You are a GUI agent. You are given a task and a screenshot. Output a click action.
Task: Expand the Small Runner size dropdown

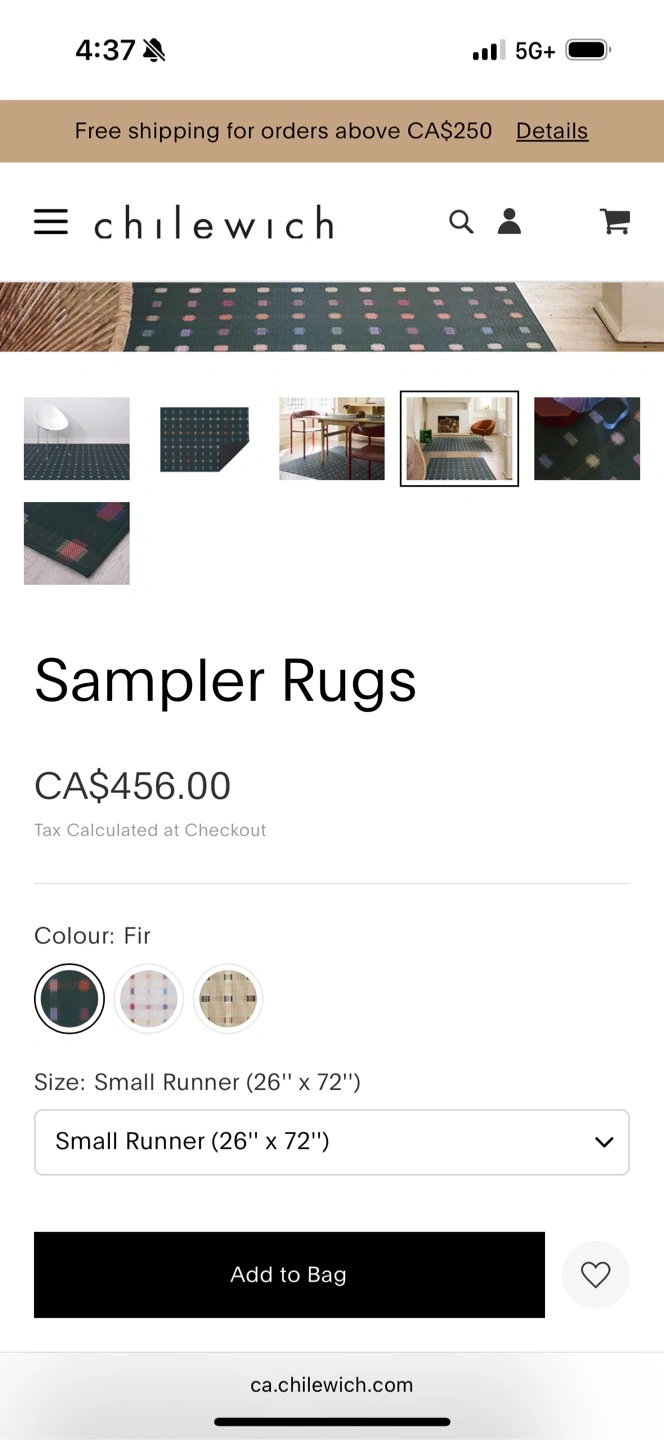coord(332,1142)
